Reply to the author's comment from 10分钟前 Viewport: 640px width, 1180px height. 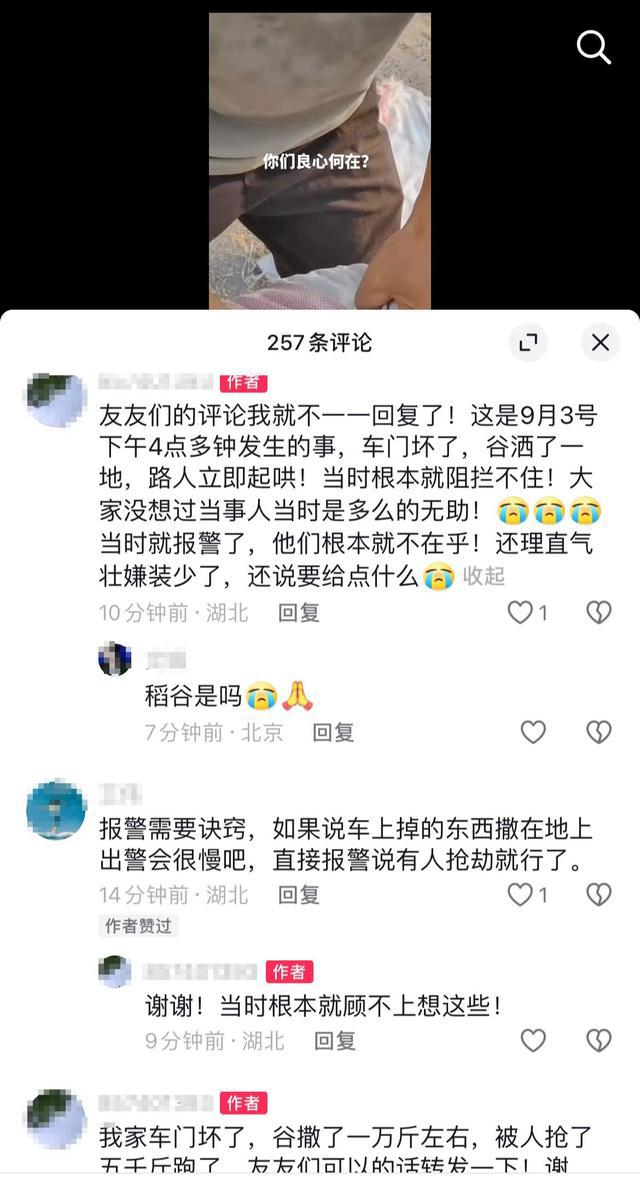pos(298,613)
